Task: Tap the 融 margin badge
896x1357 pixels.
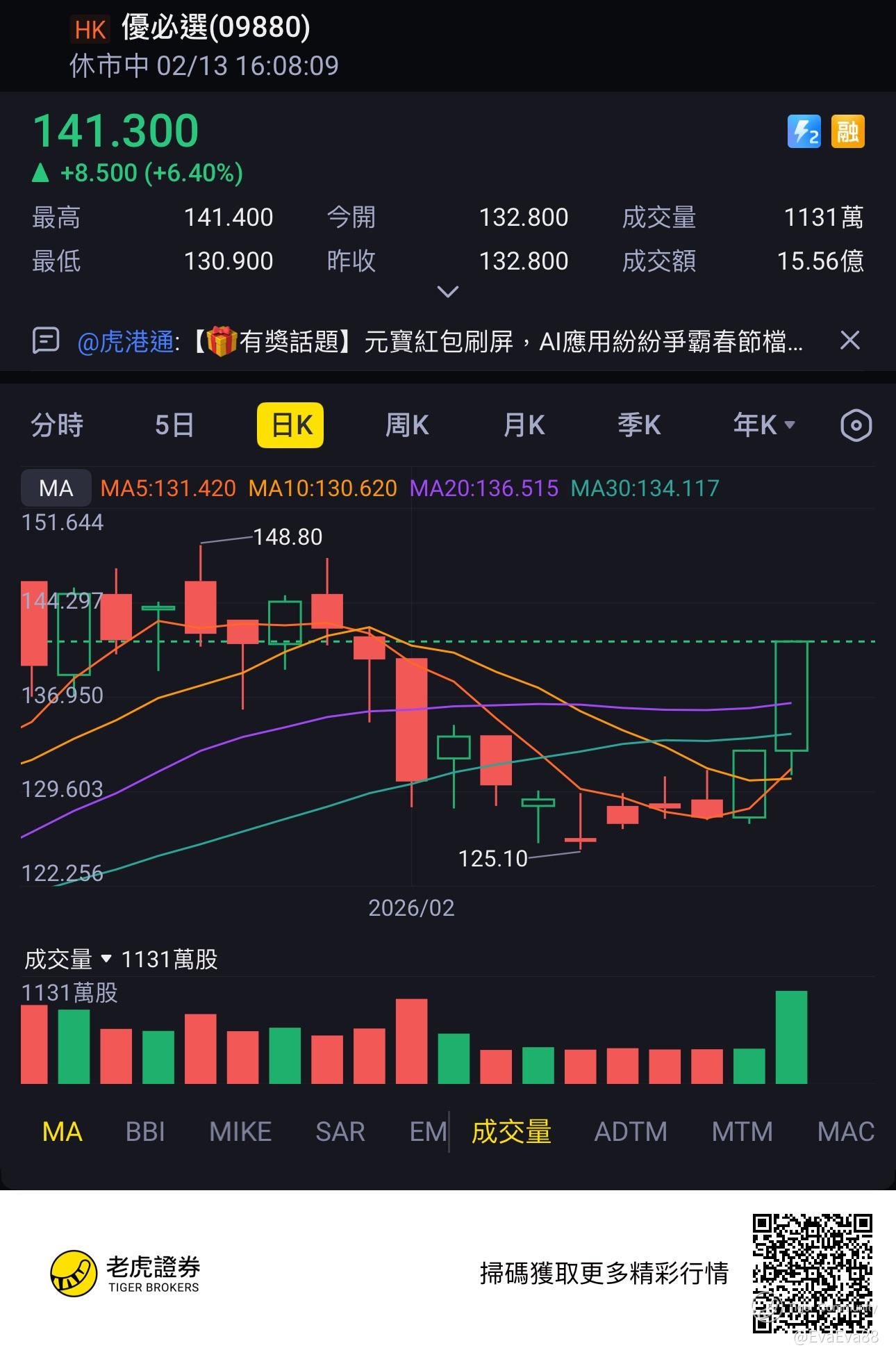Action: pyautogui.click(x=847, y=131)
